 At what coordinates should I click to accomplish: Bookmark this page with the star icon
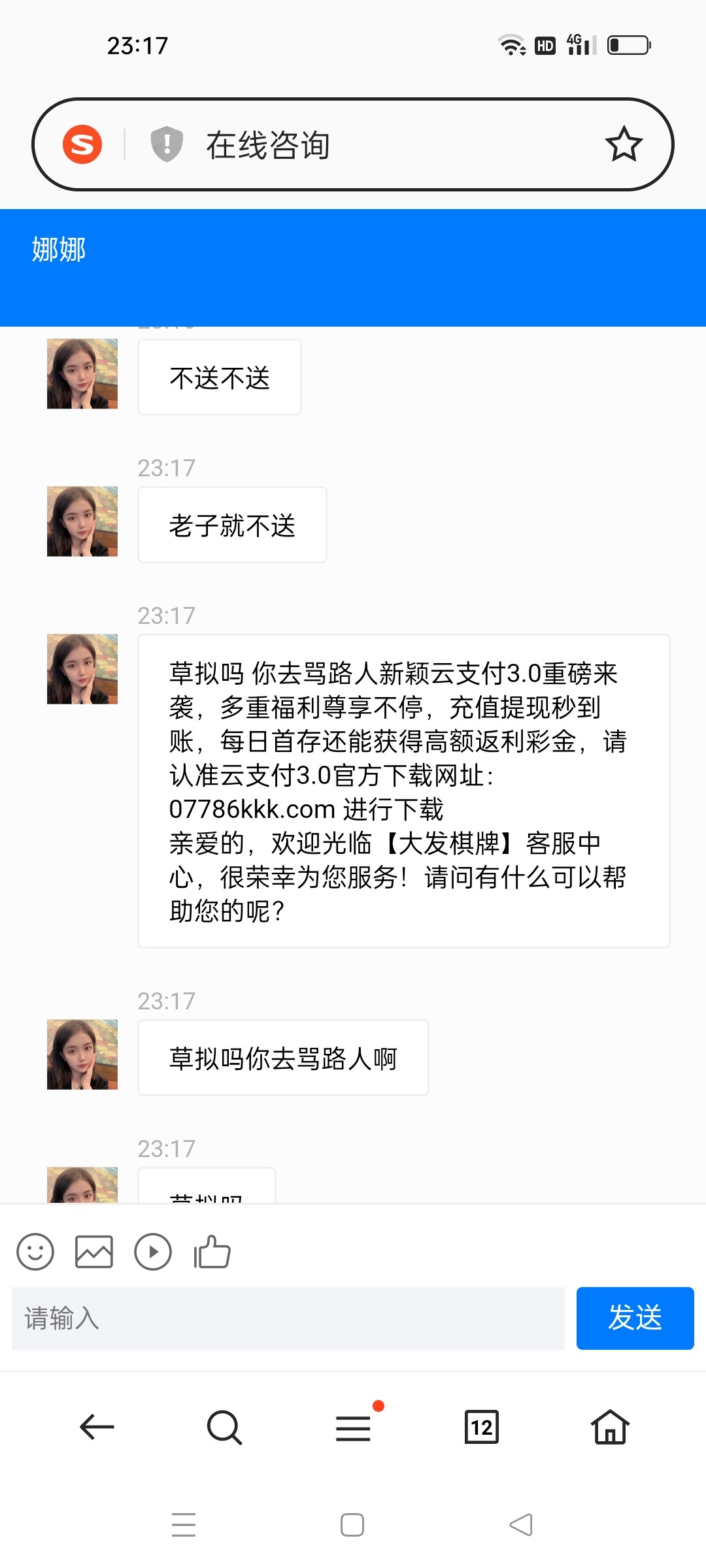point(624,144)
